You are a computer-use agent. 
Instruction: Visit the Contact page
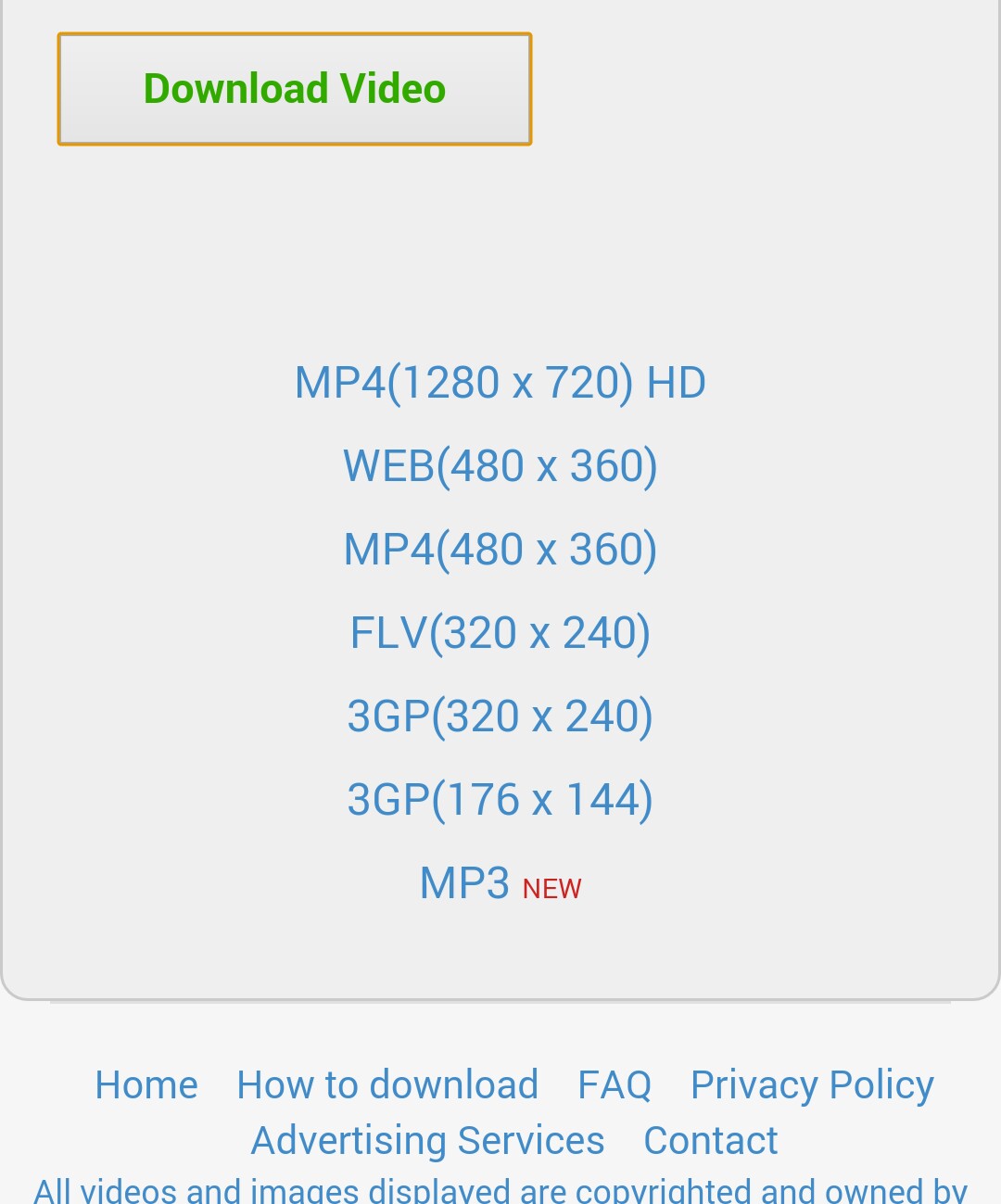711,1140
